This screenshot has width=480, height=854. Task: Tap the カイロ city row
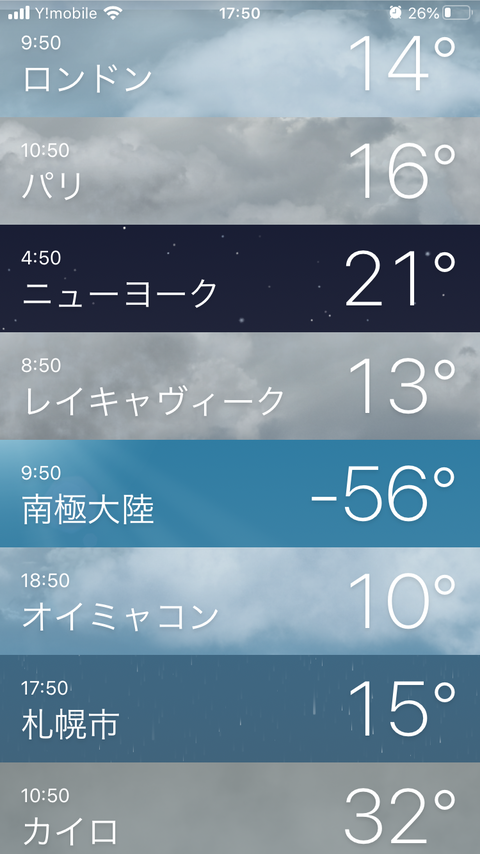pyautogui.click(x=240, y=808)
